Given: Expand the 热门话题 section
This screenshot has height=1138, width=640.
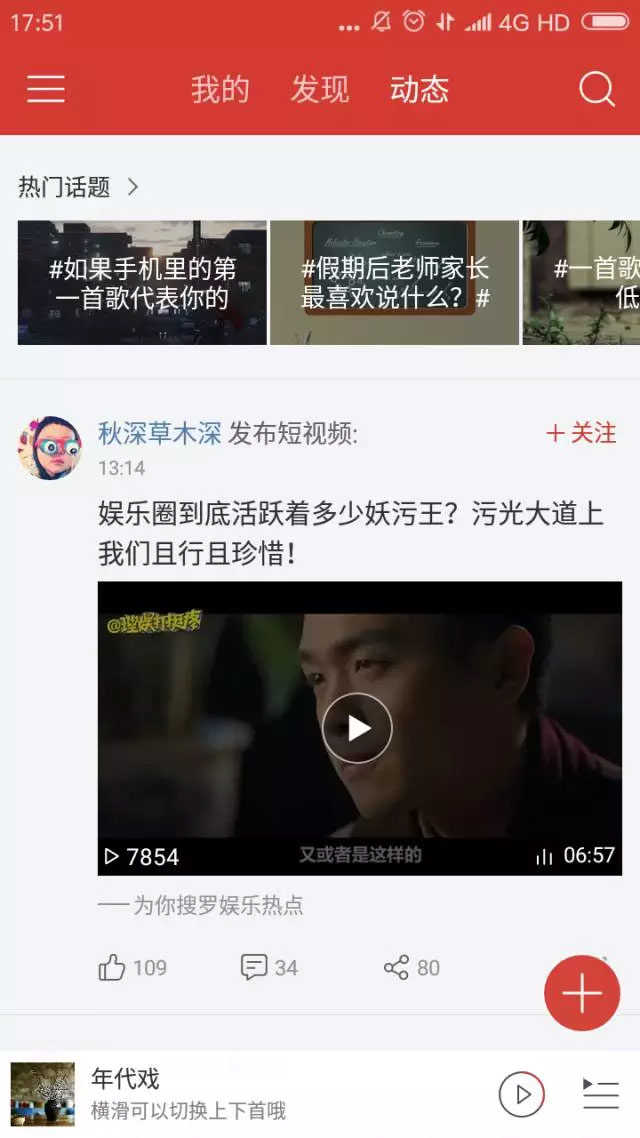Looking at the screenshot, I should point(78,187).
